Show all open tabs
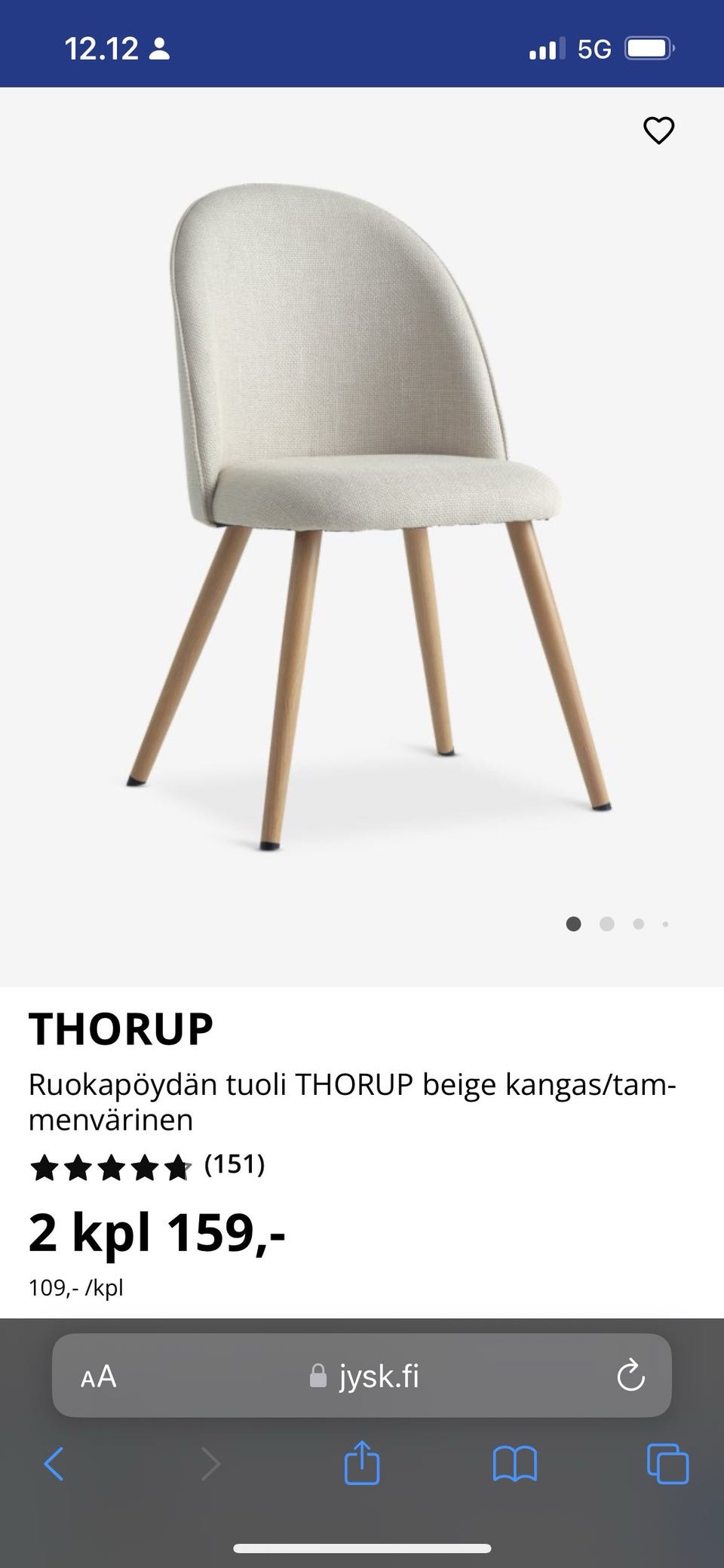 (x=668, y=1464)
